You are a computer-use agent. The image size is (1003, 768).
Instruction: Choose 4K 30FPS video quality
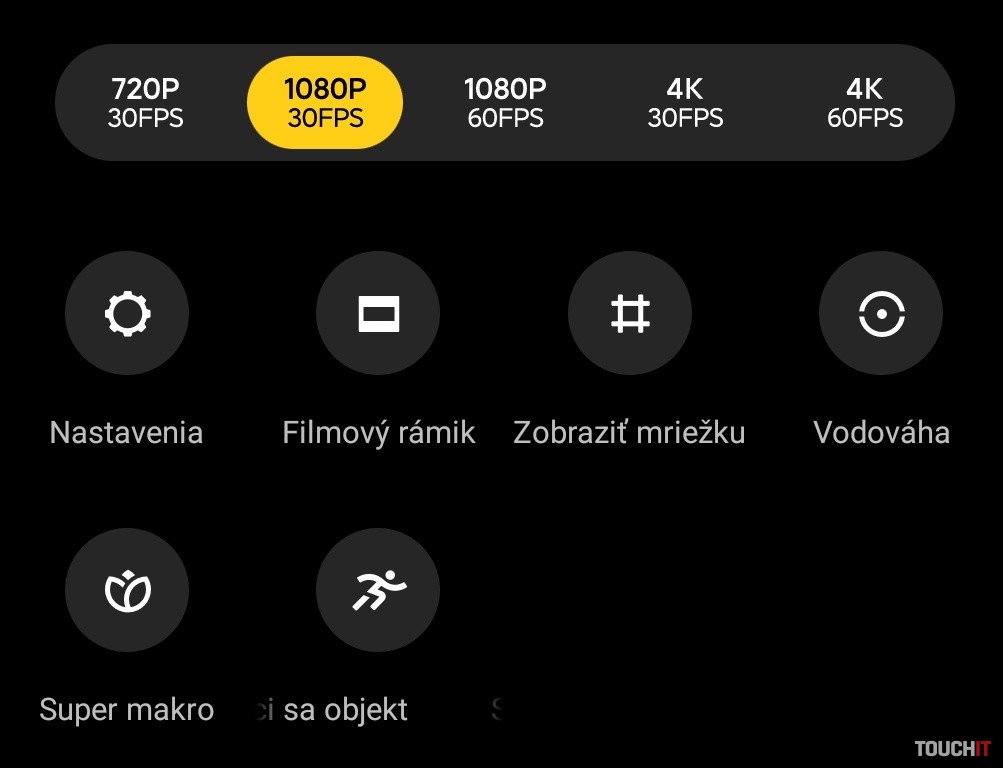[685, 103]
